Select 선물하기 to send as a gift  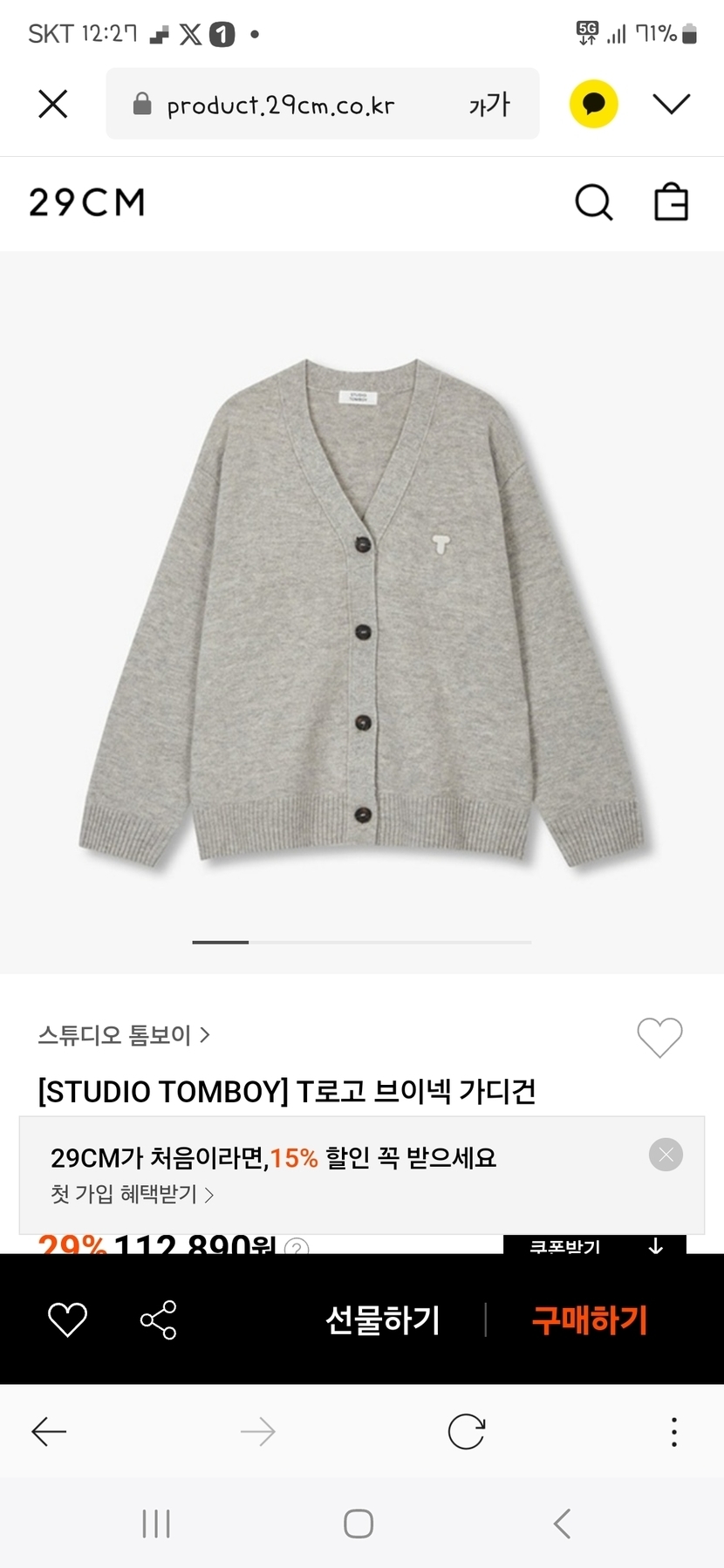pyautogui.click(x=382, y=1319)
